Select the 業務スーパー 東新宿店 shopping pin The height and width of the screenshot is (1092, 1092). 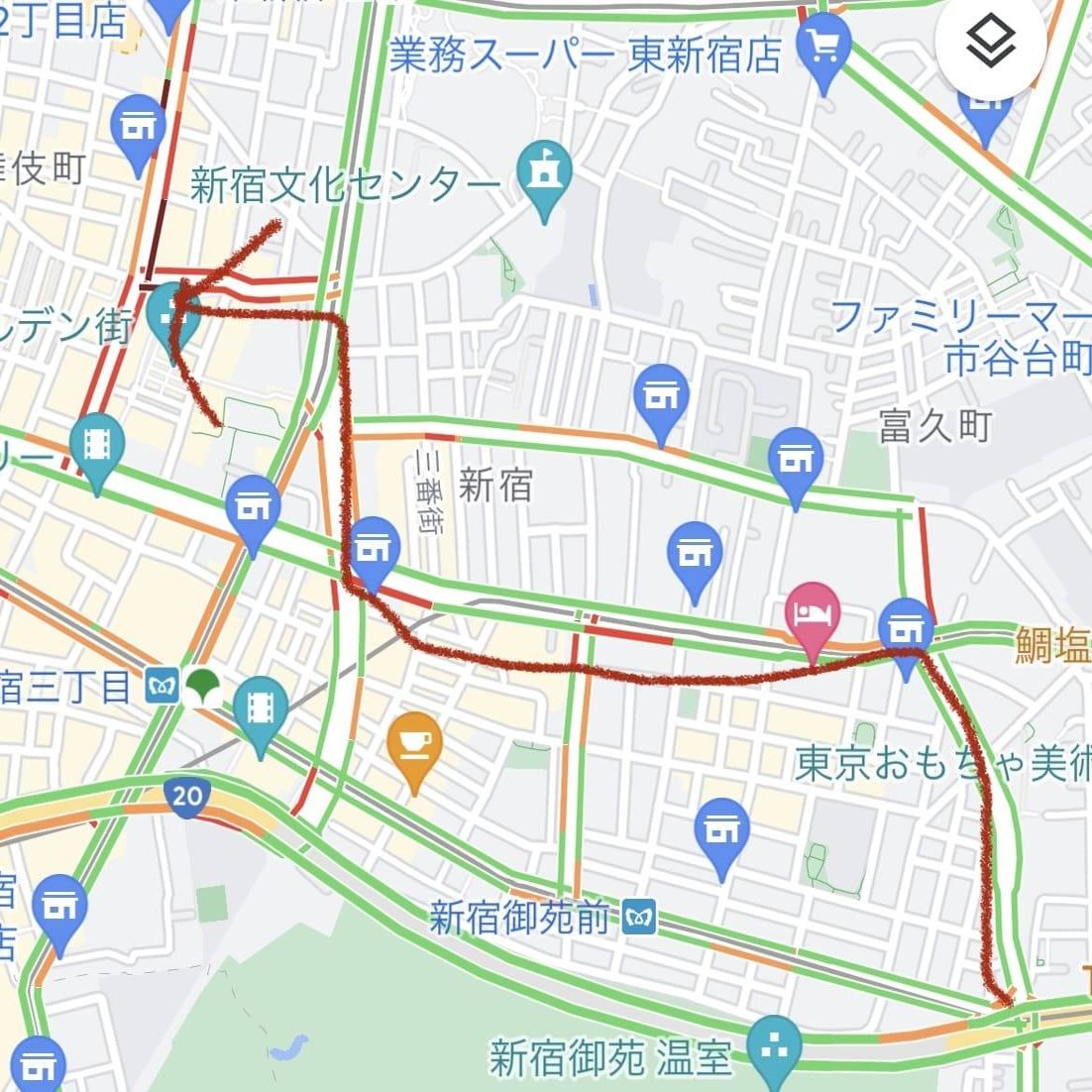822,45
